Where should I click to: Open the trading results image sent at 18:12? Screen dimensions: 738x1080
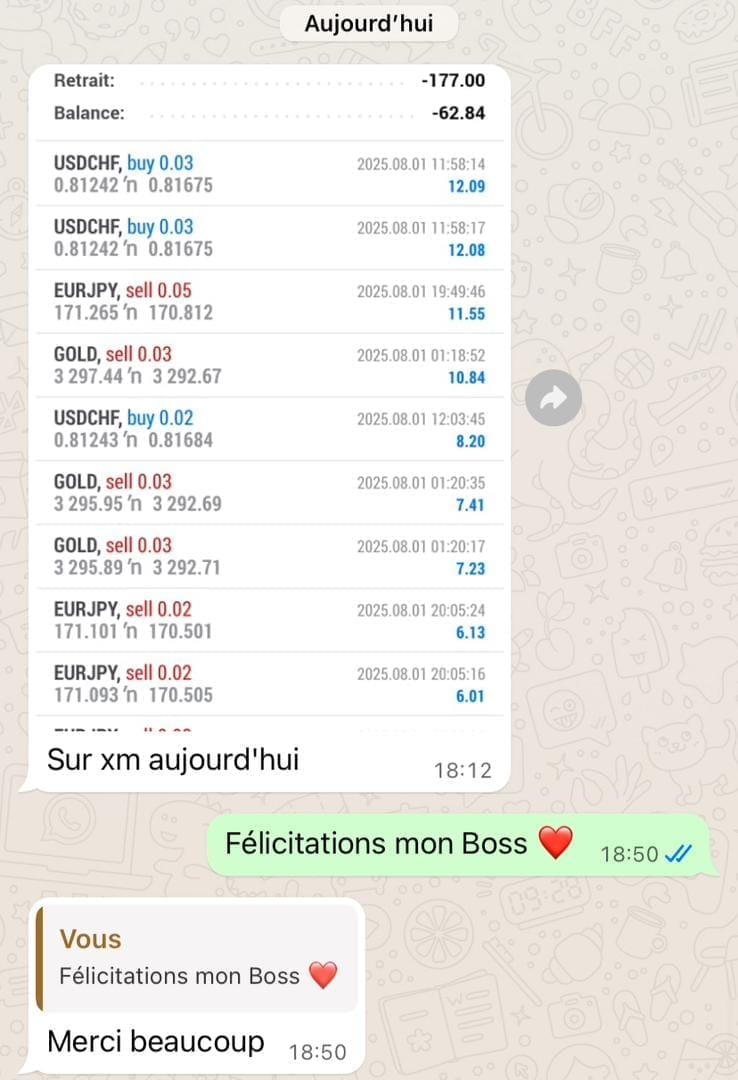point(269,400)
